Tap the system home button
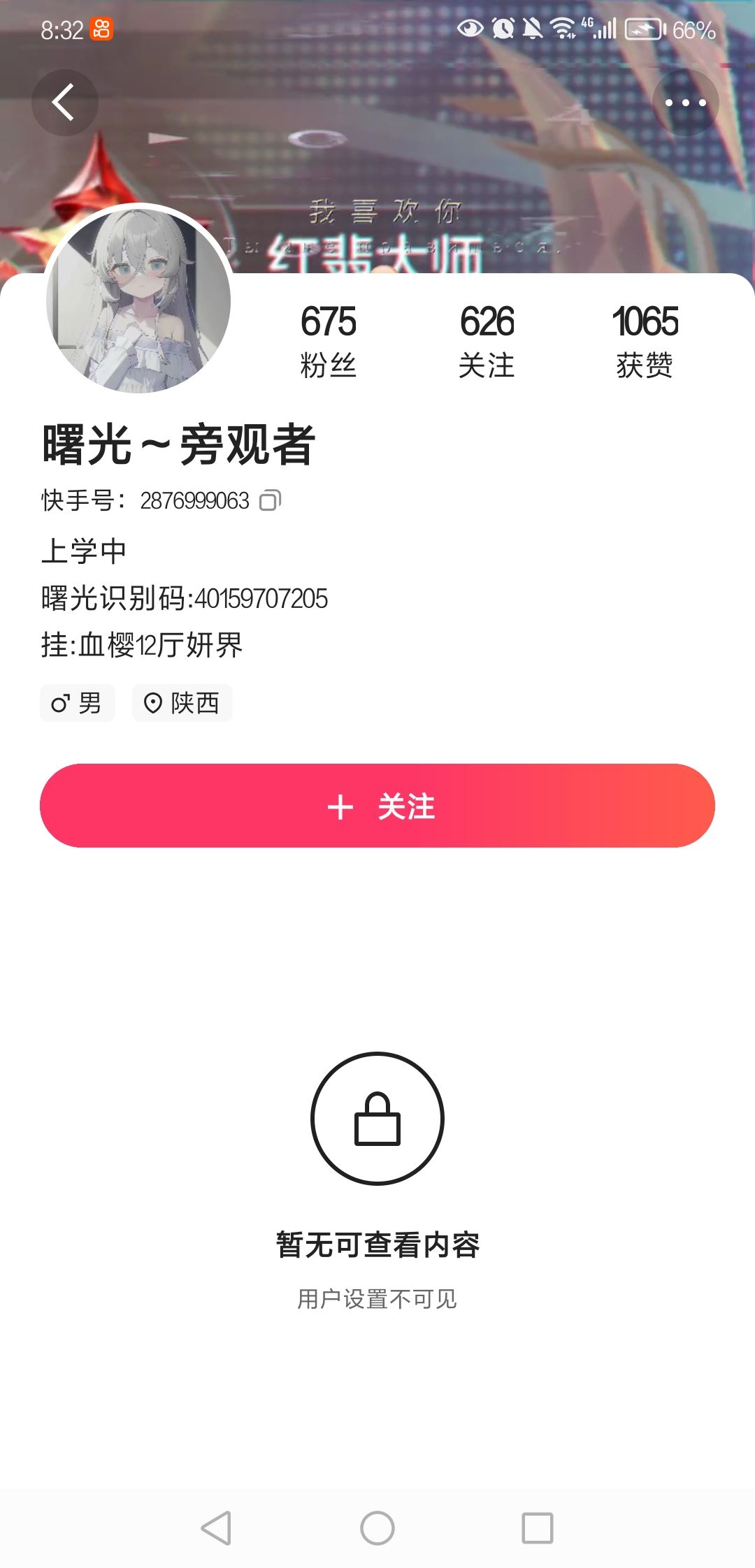This screenshot has width=755, height=1568. [x=377, y=1527]
